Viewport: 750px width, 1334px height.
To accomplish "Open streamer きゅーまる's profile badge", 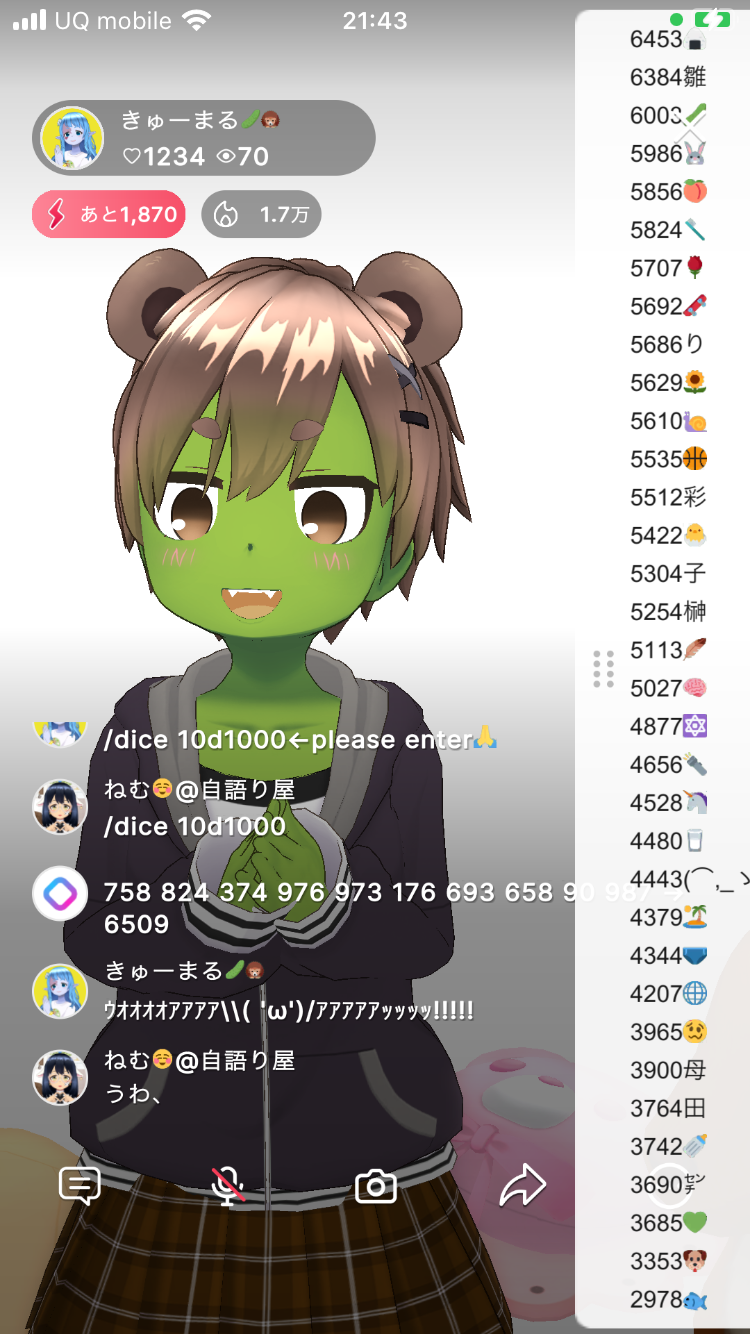I will coord(204,138).
